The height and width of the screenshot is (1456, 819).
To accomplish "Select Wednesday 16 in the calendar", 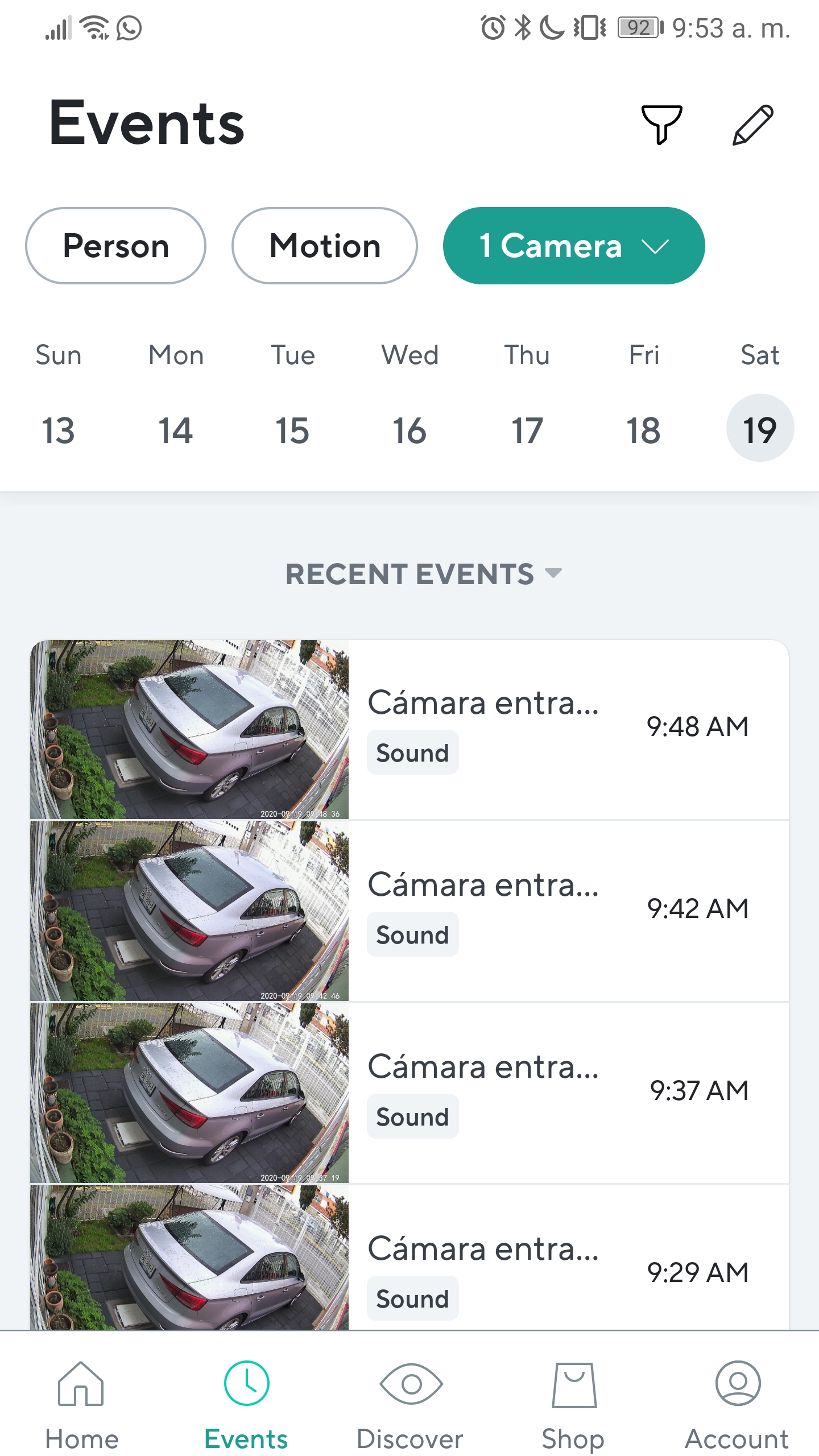I will [409, 429].
